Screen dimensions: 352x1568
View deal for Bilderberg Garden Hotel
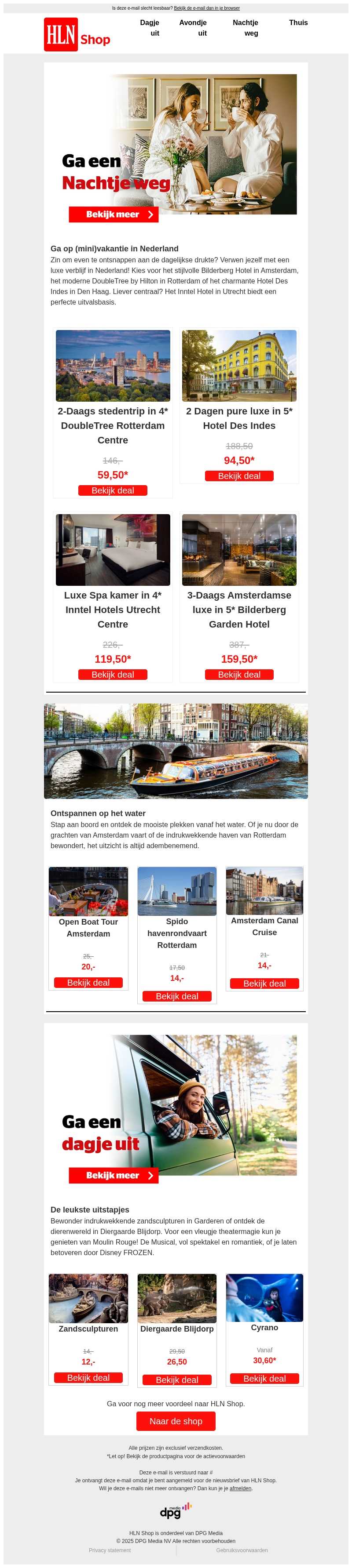239,675
